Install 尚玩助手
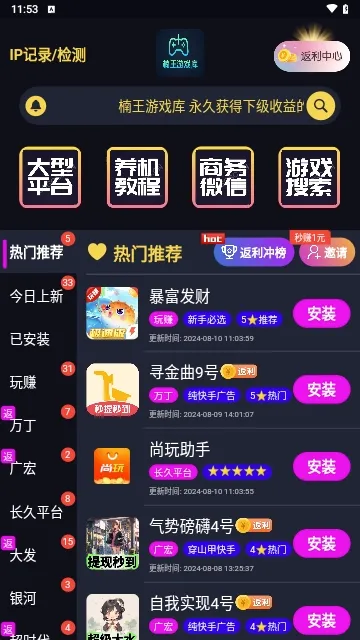The image size is (360, 640). pos(322,467)
